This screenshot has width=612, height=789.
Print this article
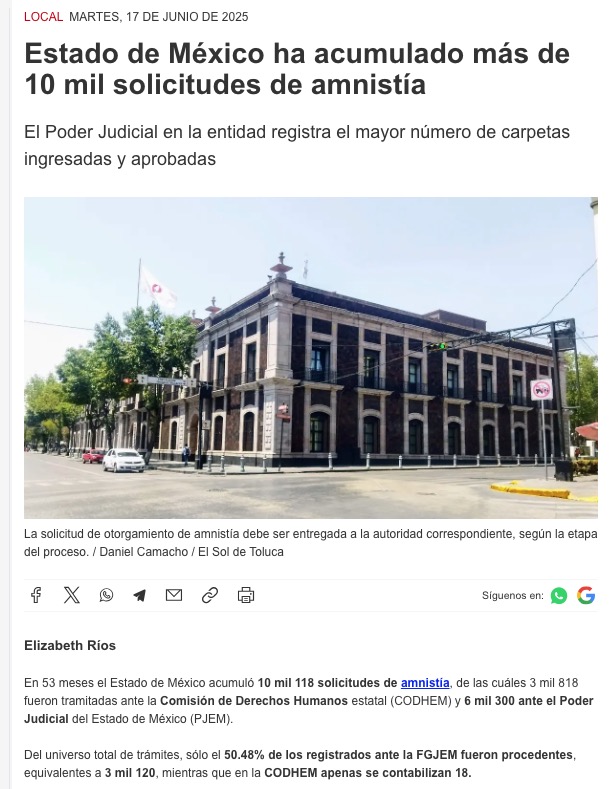pos(246,595)
